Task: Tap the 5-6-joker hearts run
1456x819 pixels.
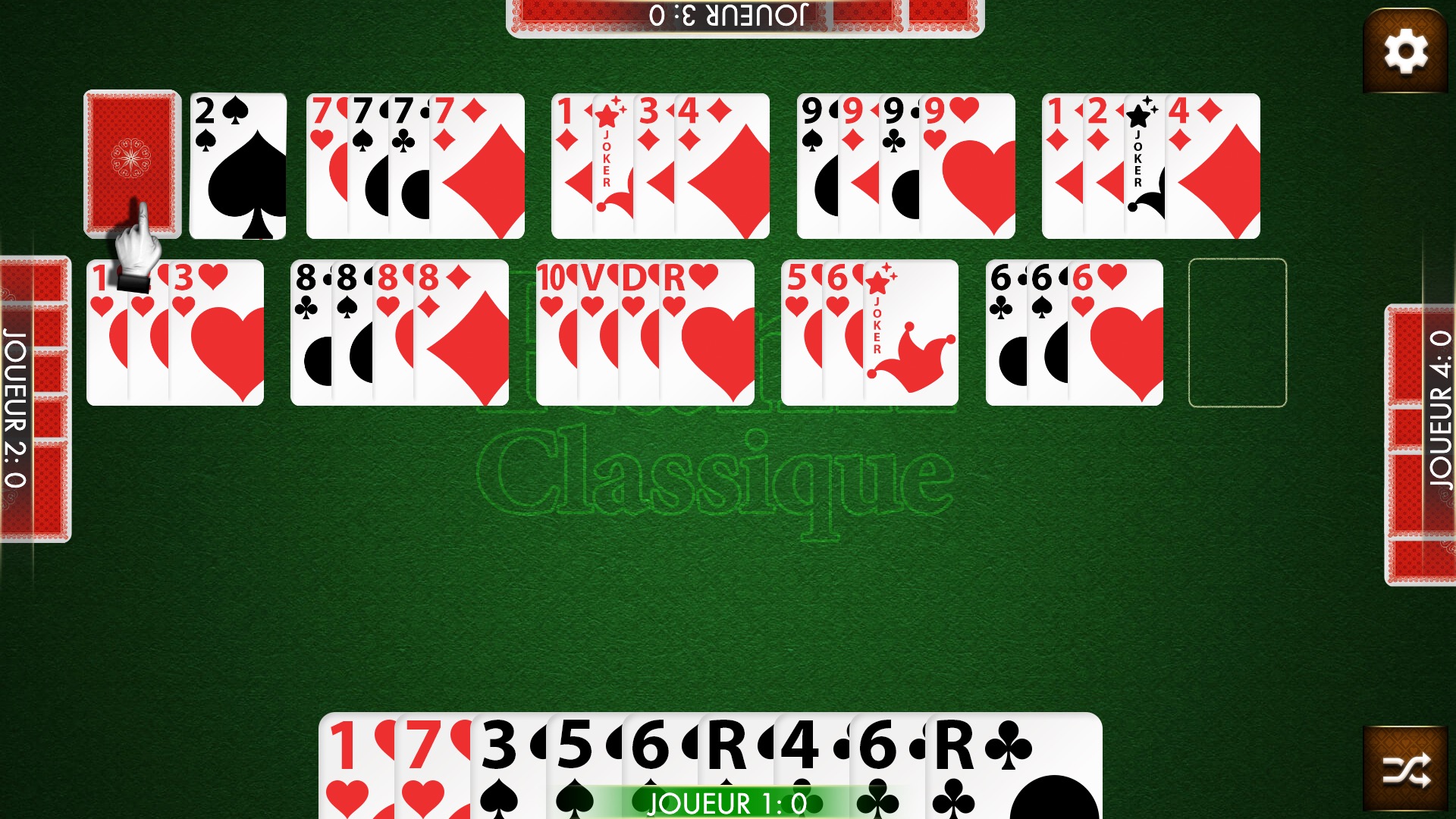Action: click(x=869, y=332)
